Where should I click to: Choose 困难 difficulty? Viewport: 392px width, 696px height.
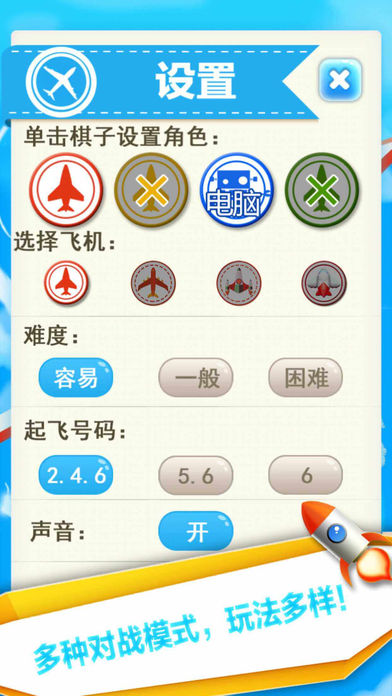(x=306, y=378)
